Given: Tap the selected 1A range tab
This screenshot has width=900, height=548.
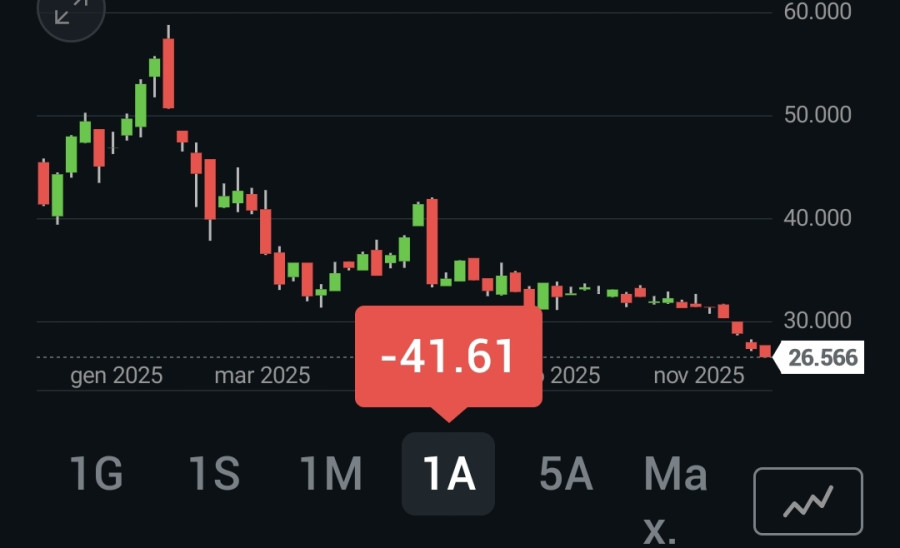Looking at the screenshot, I should (x=448, y=474).
